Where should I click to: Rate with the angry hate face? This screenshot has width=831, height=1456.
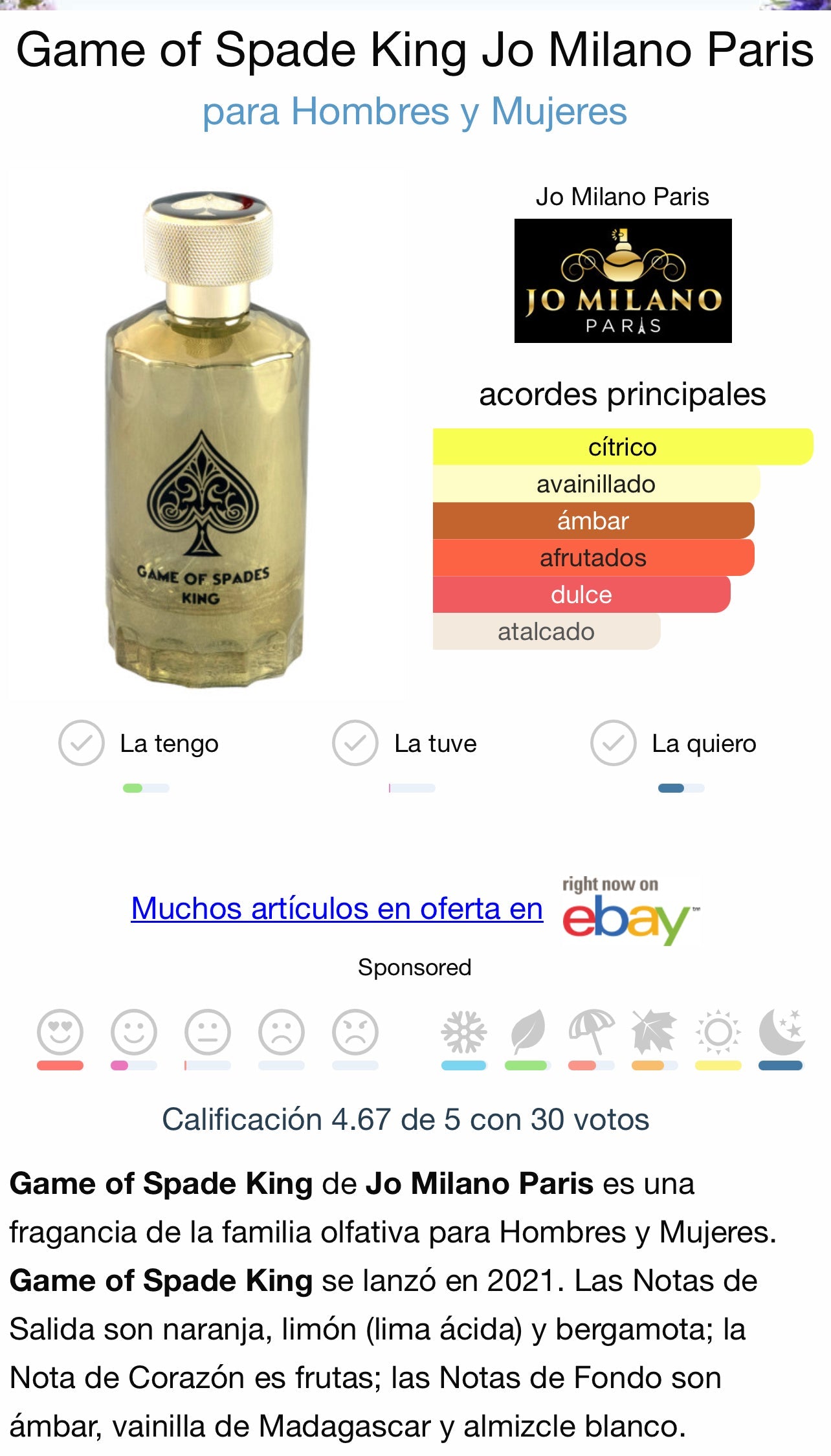tap(355, 1032)
